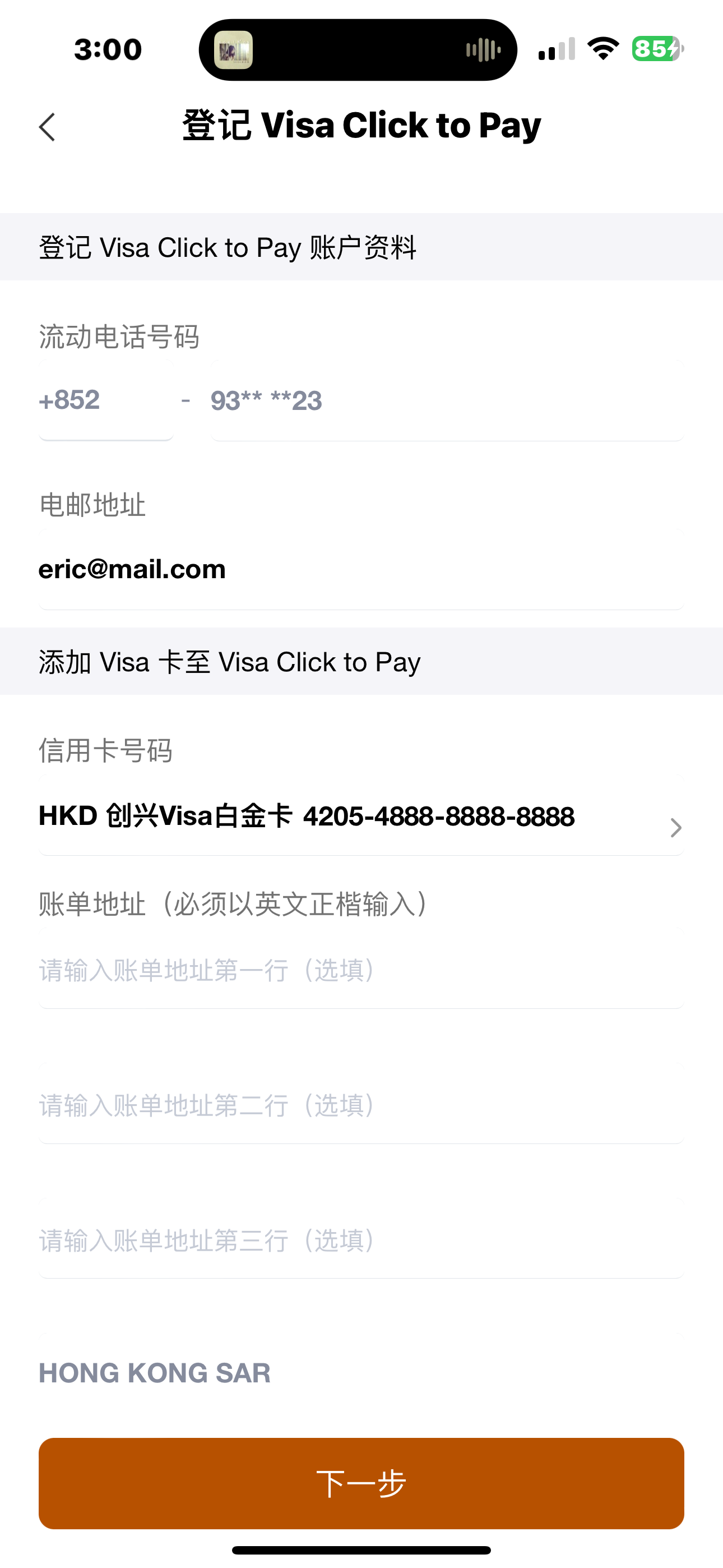
Task: Go back using the top-left arrow
Action: (48, 127)
